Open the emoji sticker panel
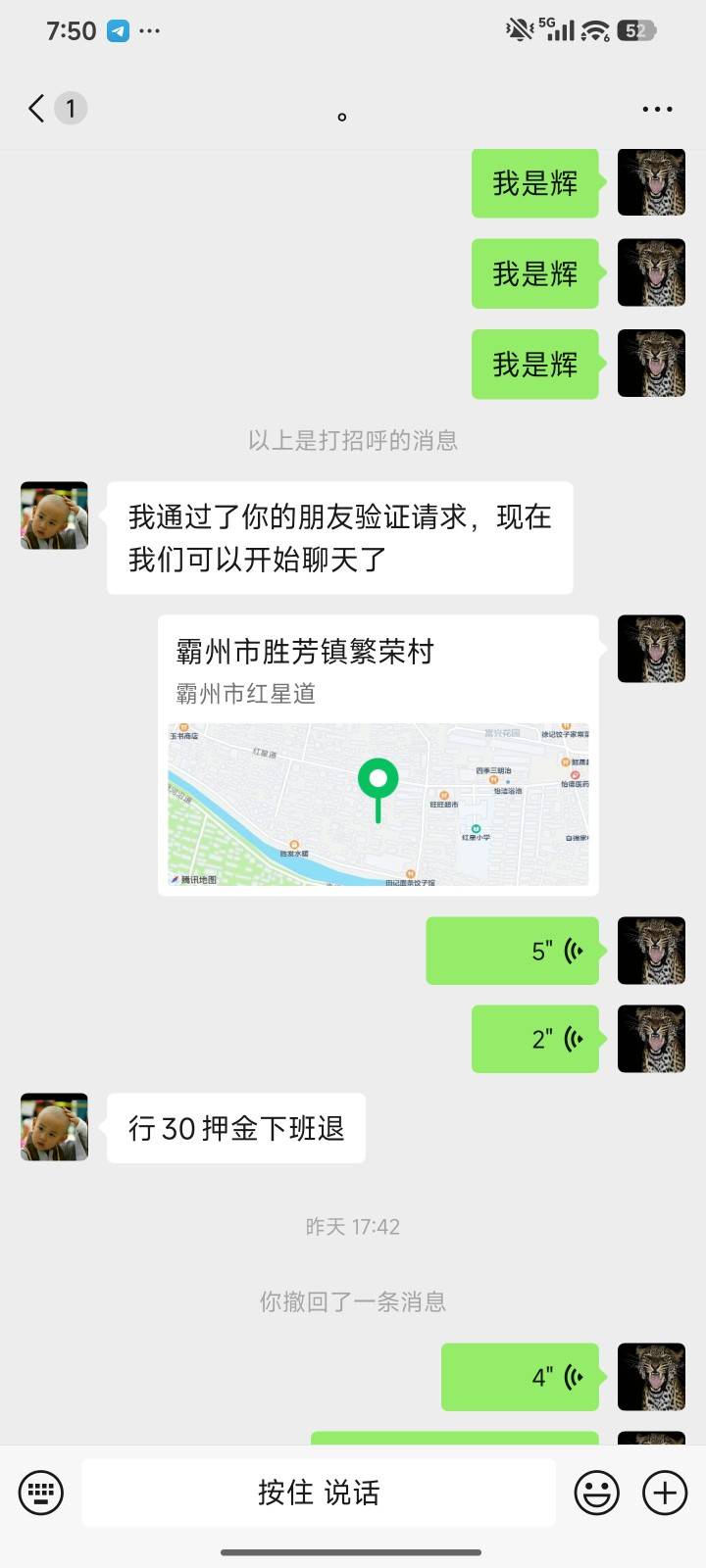Image resolution: width=706 pixels, height=1568 pixels. coord(596,1493)
